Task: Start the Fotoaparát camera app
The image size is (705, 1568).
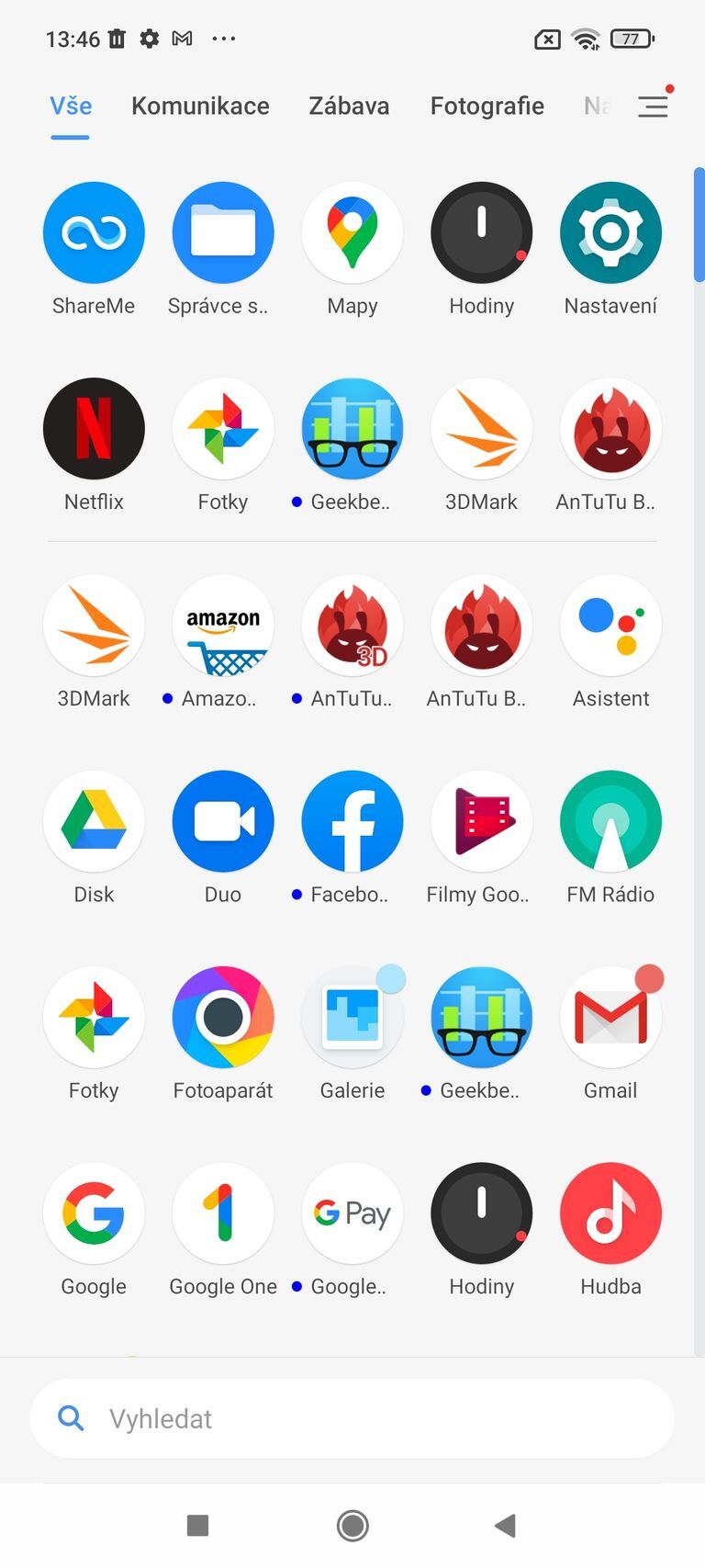Action: tap(222, 1017)
